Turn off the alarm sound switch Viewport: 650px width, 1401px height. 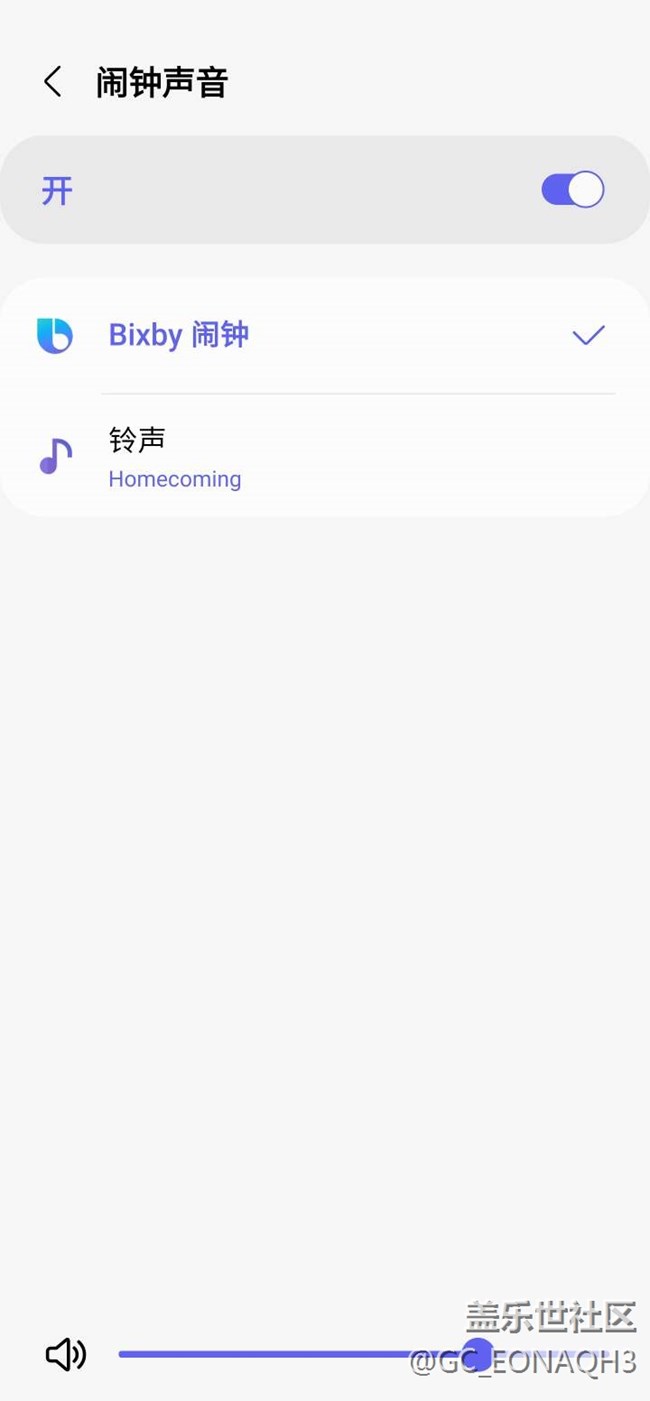click(572, 189)
